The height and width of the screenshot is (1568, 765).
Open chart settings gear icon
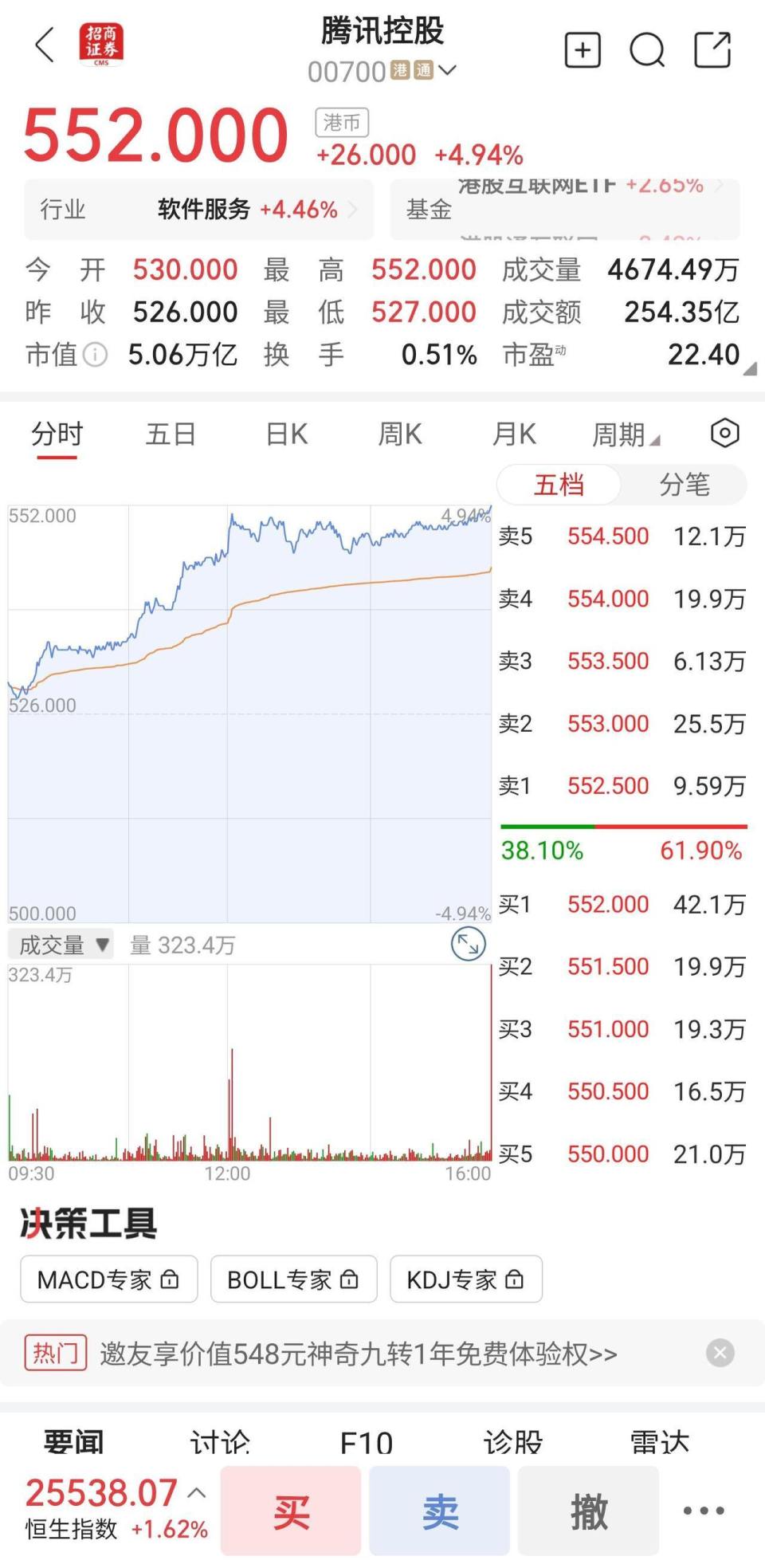pos(724,433)
